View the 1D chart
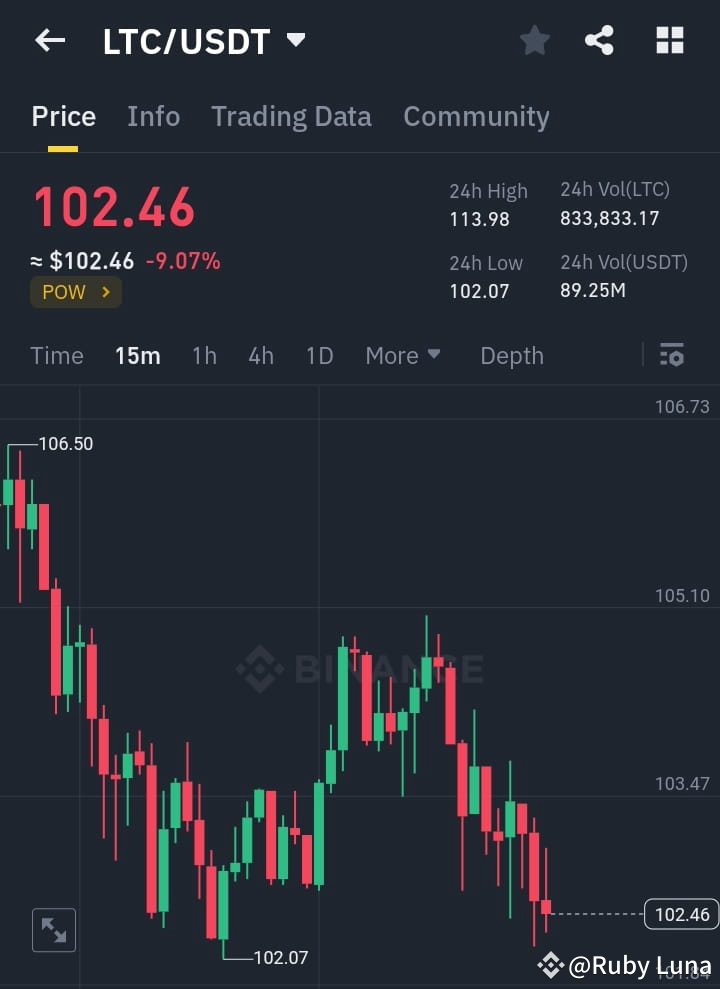Viewport: 720px width, 989px height. click(319, 355)
